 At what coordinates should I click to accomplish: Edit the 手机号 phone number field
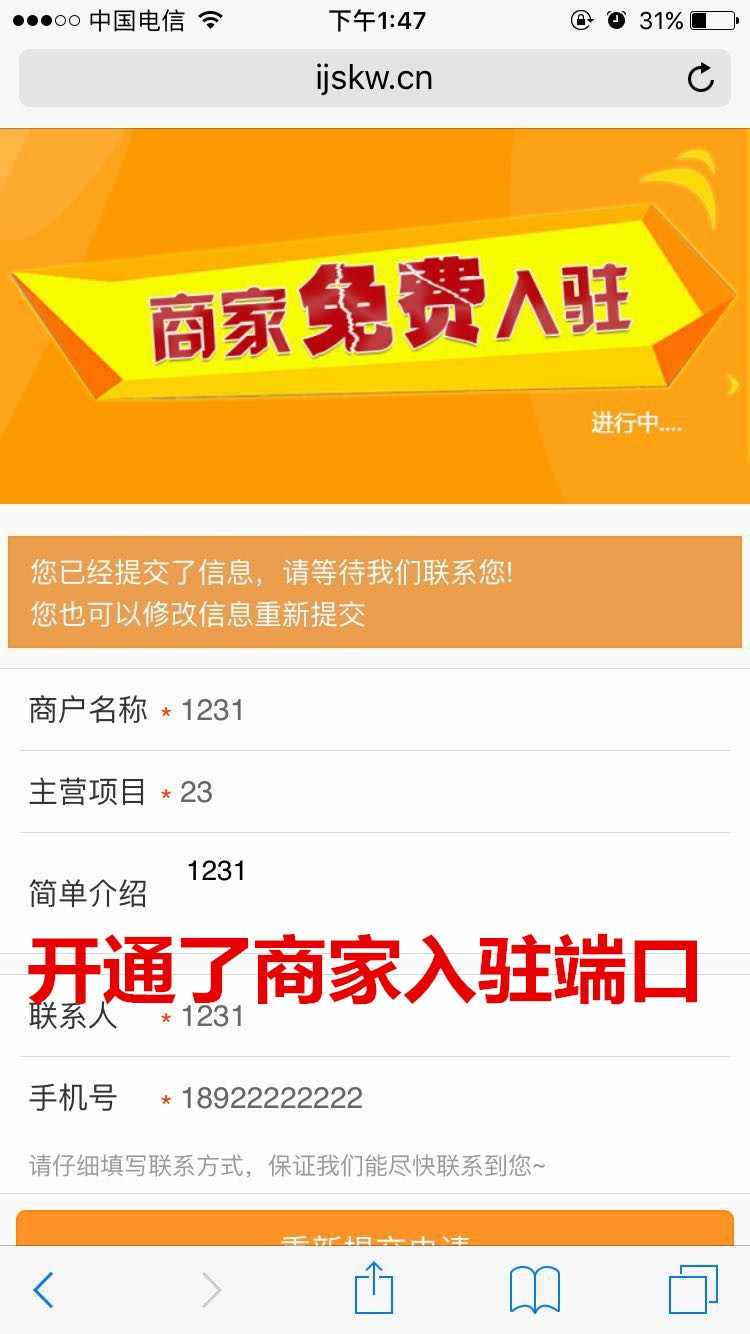point(450,1099)
